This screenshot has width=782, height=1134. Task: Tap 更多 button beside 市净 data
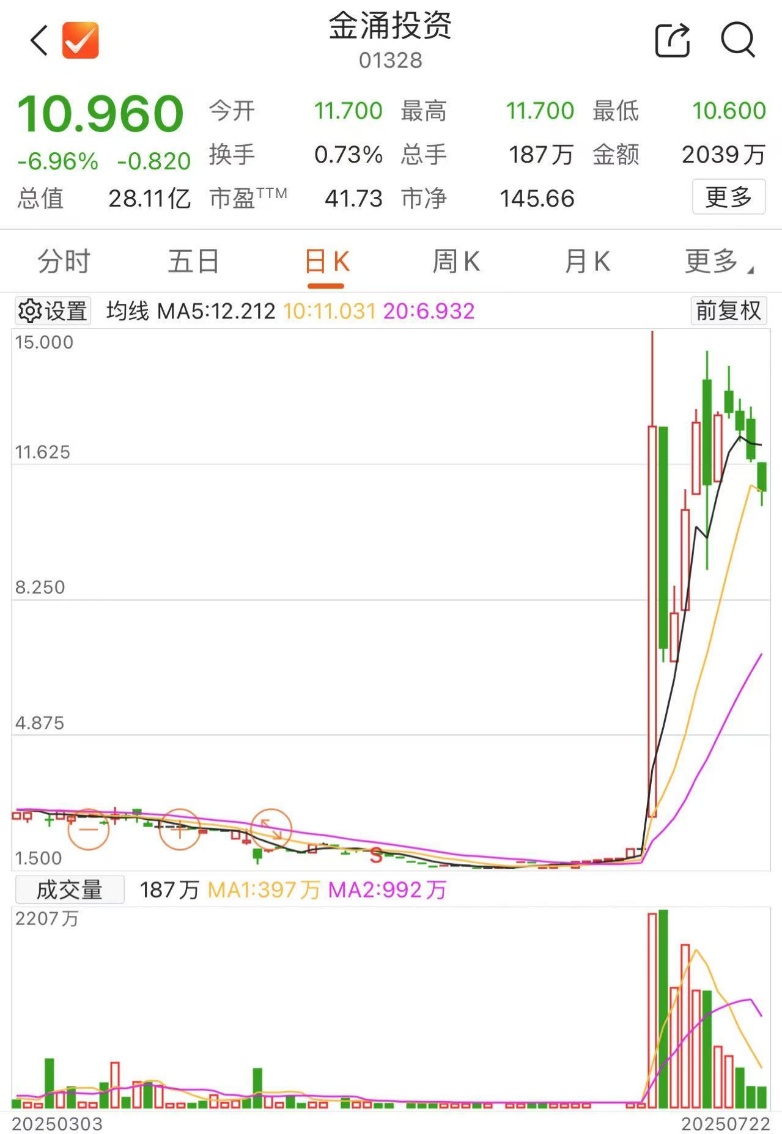point(728,197)
